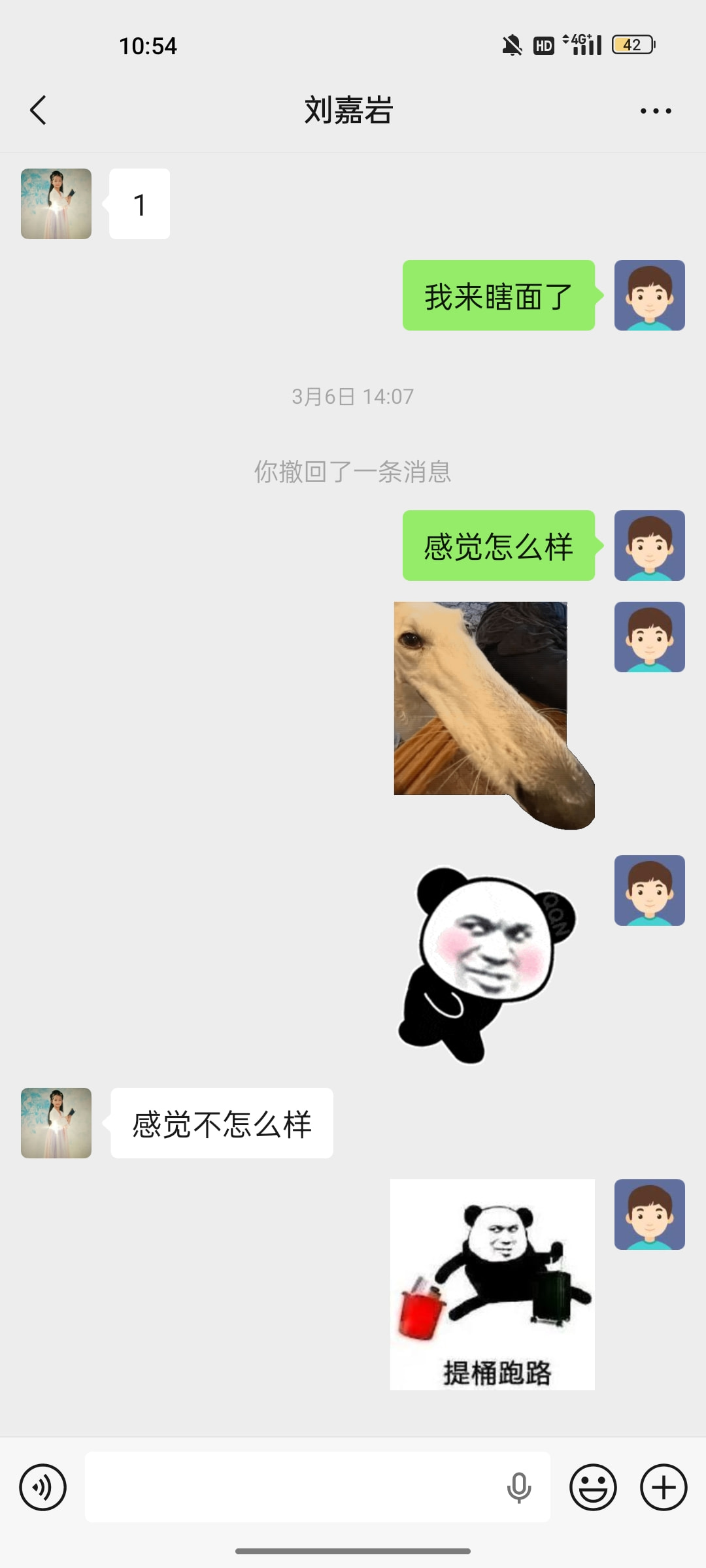Open the emoji sticker panel

tap(593, 1488)
